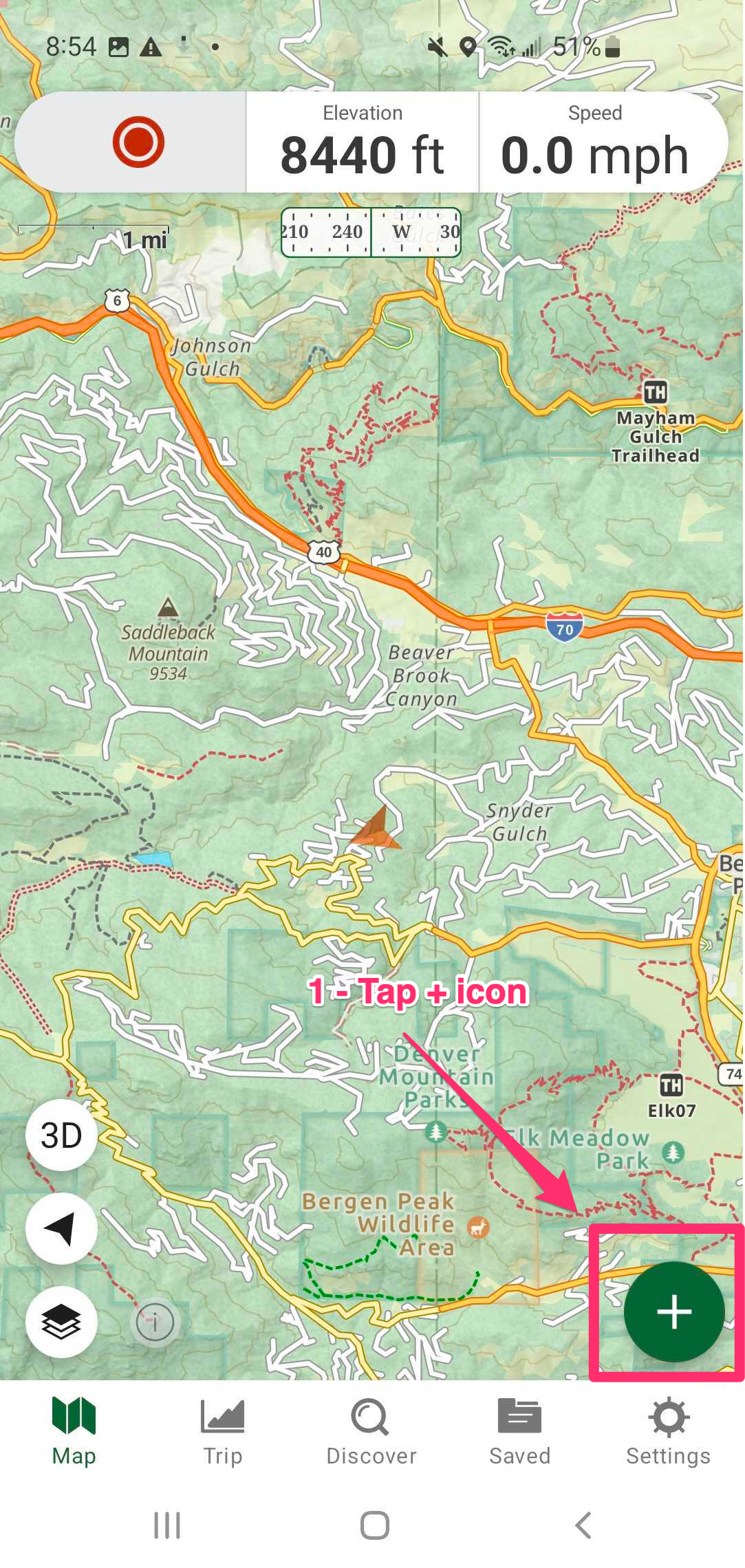Switch map to 3D view
Image resolution: width=745 pixels, height=1568 pixels.
click(x=61, y=1135)
